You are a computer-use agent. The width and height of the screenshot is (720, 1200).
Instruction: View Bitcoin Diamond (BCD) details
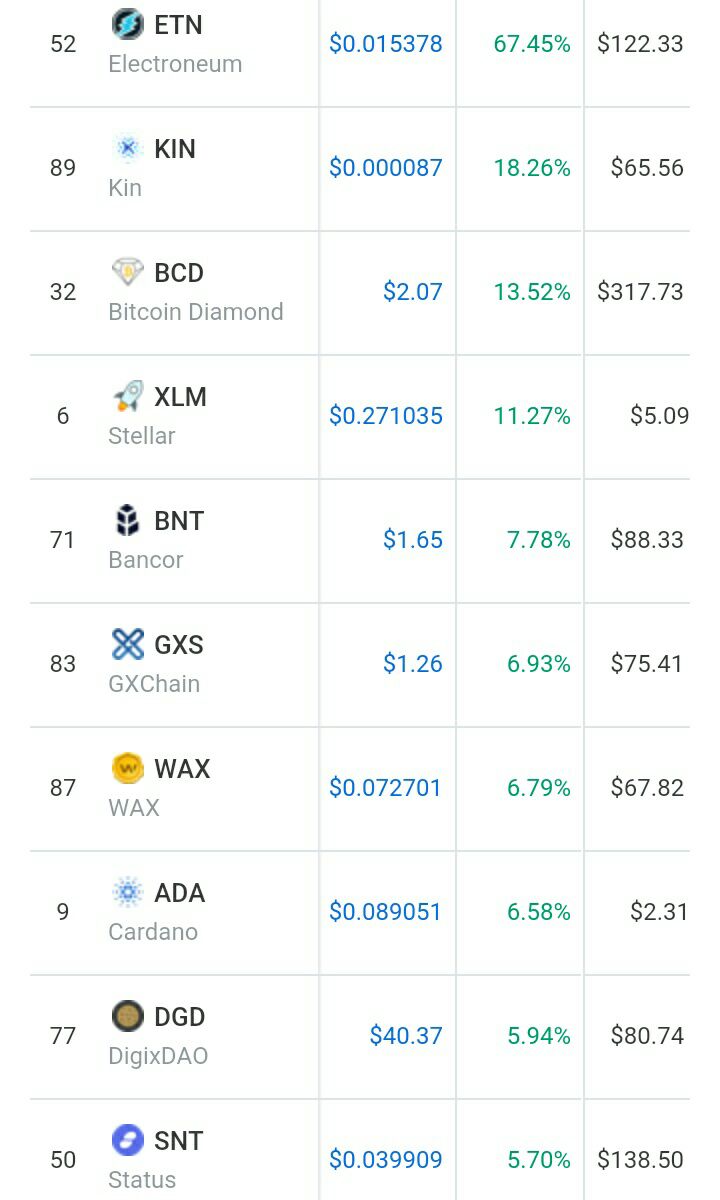tap(196, 291)
